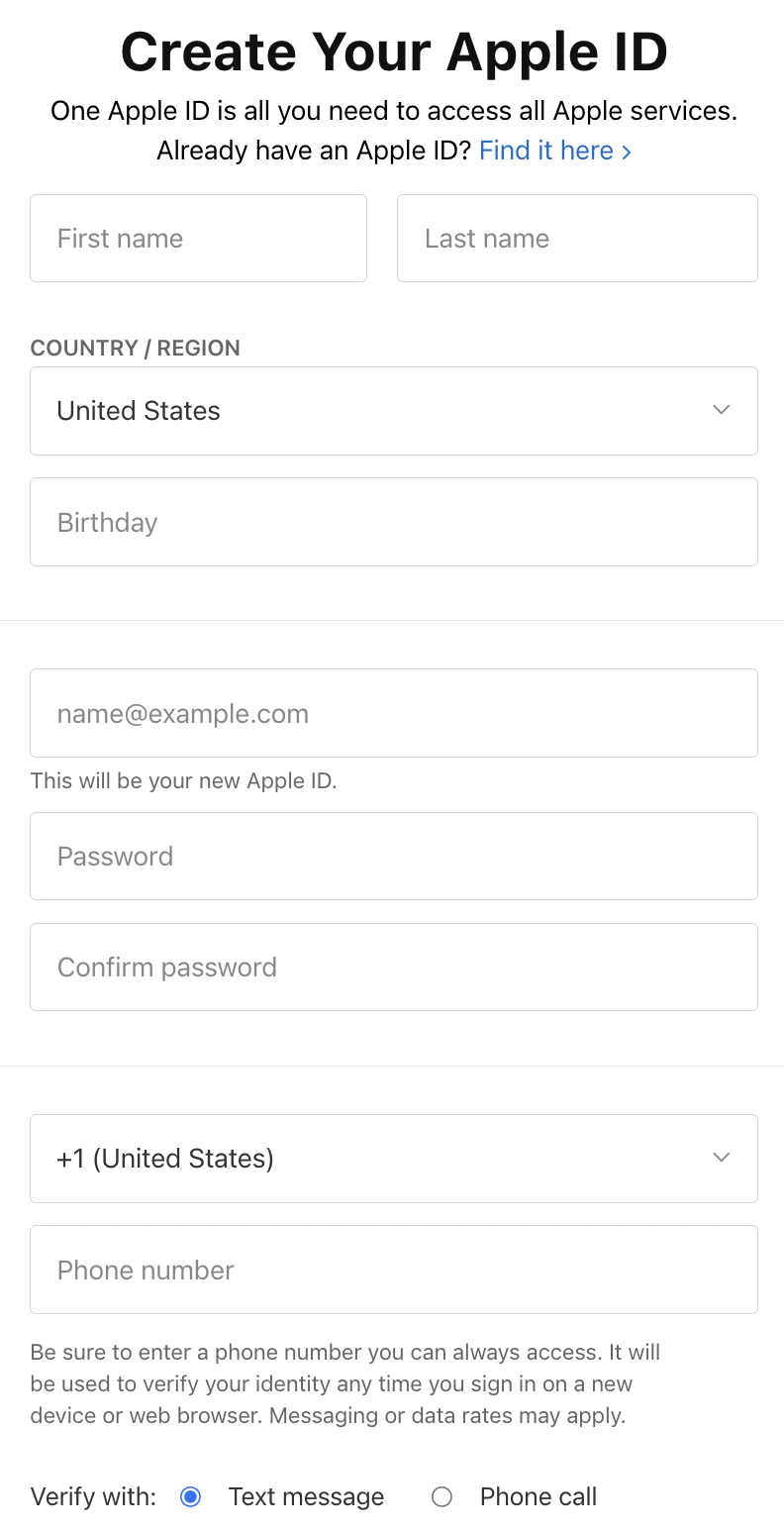Tap the Confirm password field

[394, 967]
